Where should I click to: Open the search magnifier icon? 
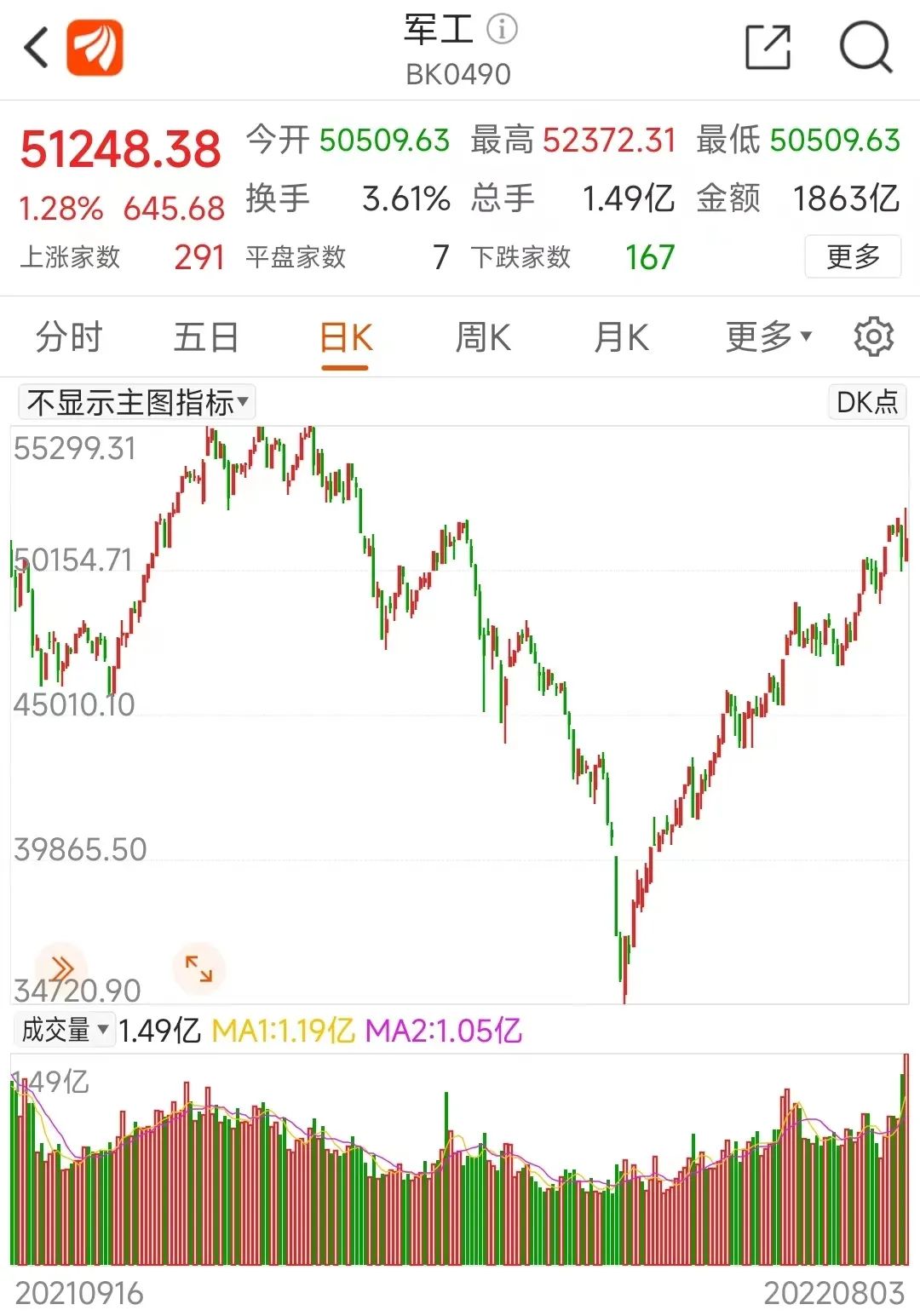tap(865, 48)
